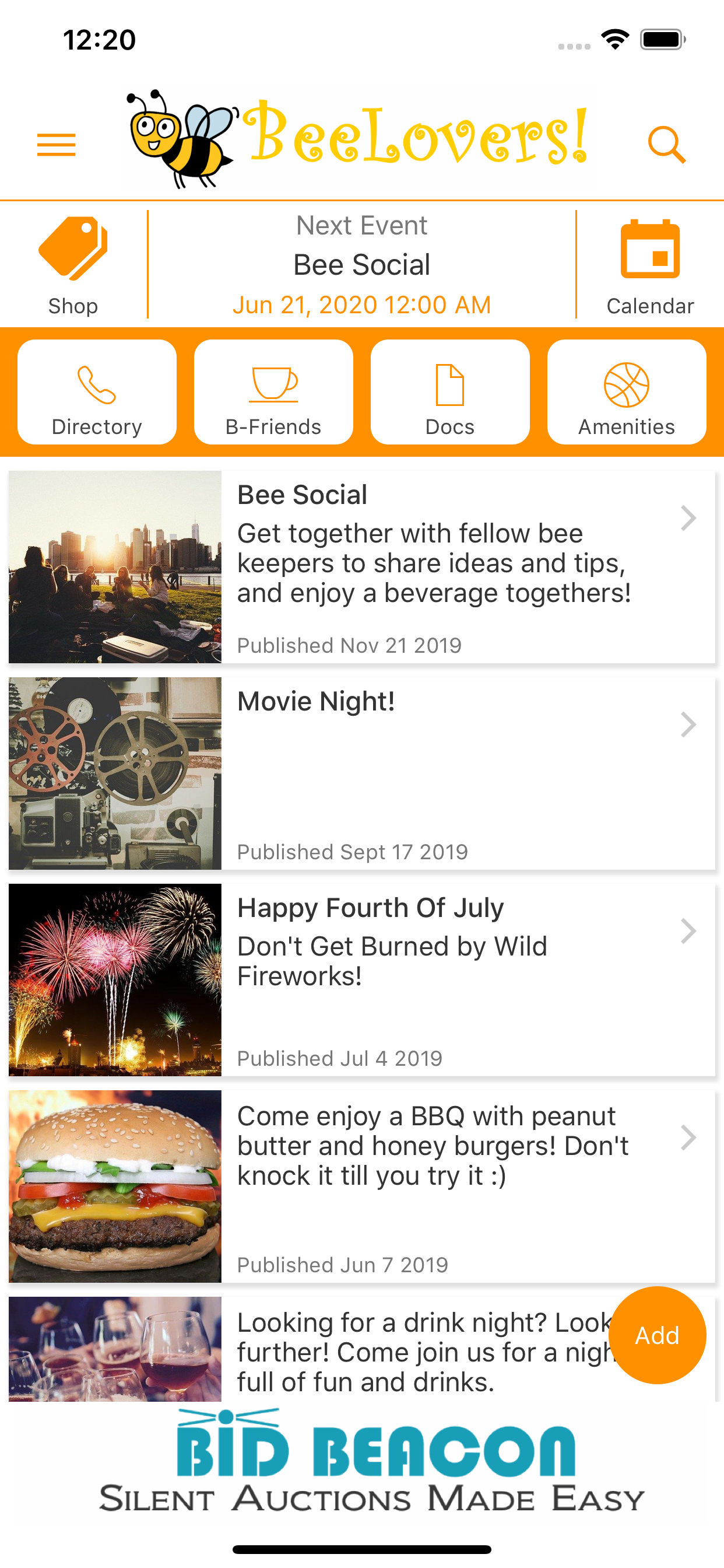
Task: Go to B-Friends
Action: pos(273,392)
